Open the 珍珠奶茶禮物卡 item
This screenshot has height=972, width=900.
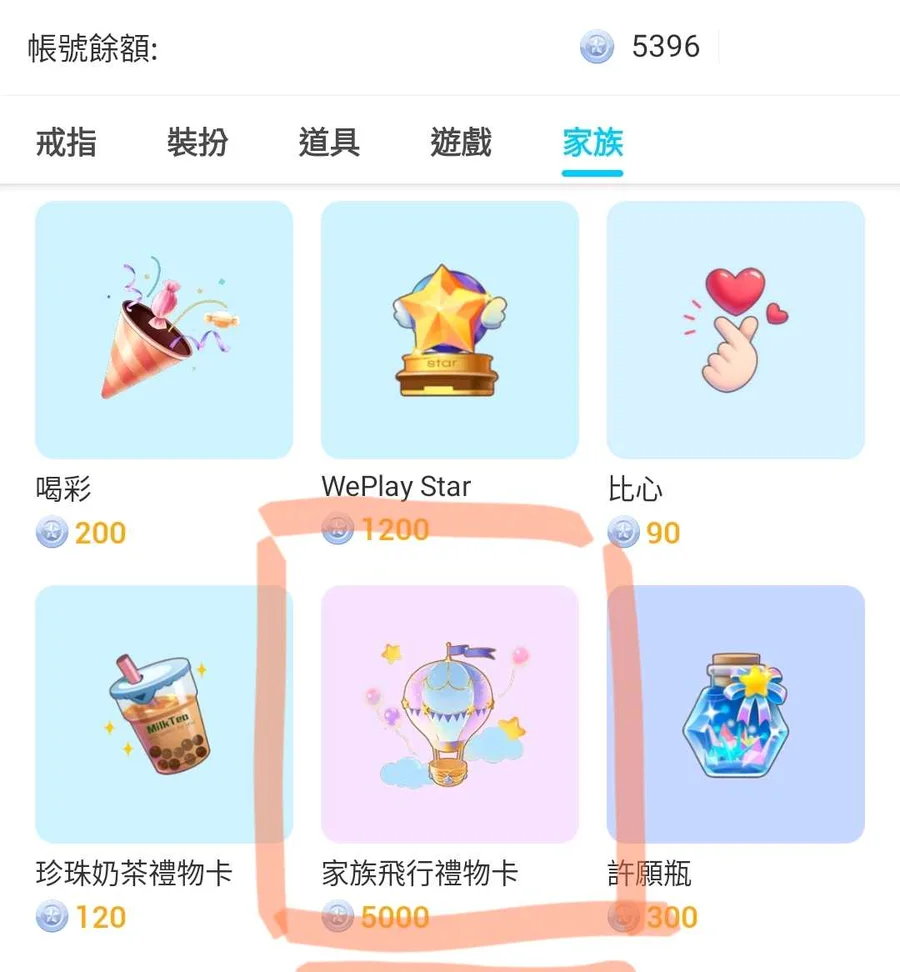coord(164,714)
